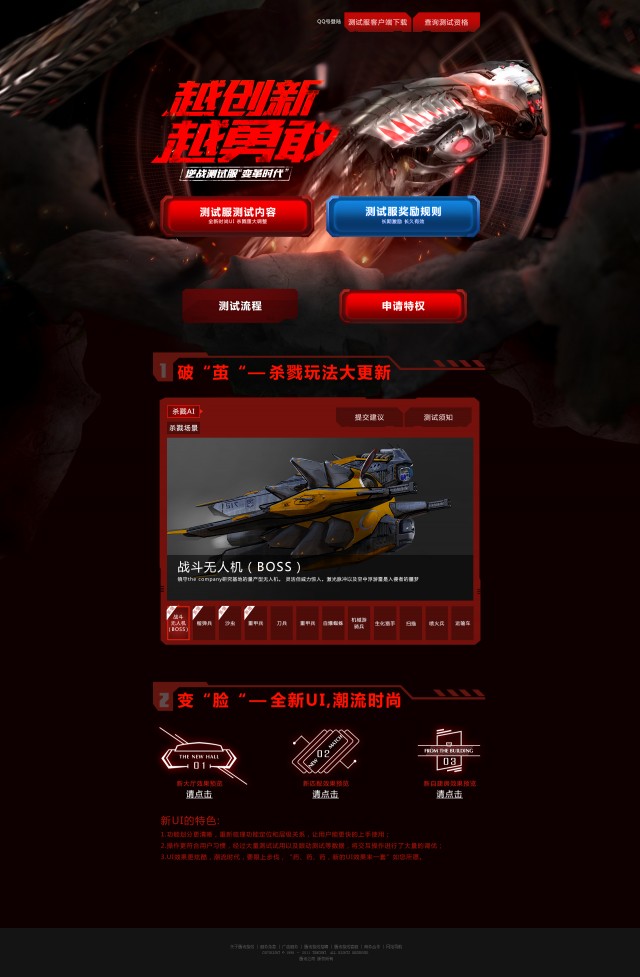Tap the 测试服客户端下载 button
Viewport: 640px width, 977px height.
(378, 21)
